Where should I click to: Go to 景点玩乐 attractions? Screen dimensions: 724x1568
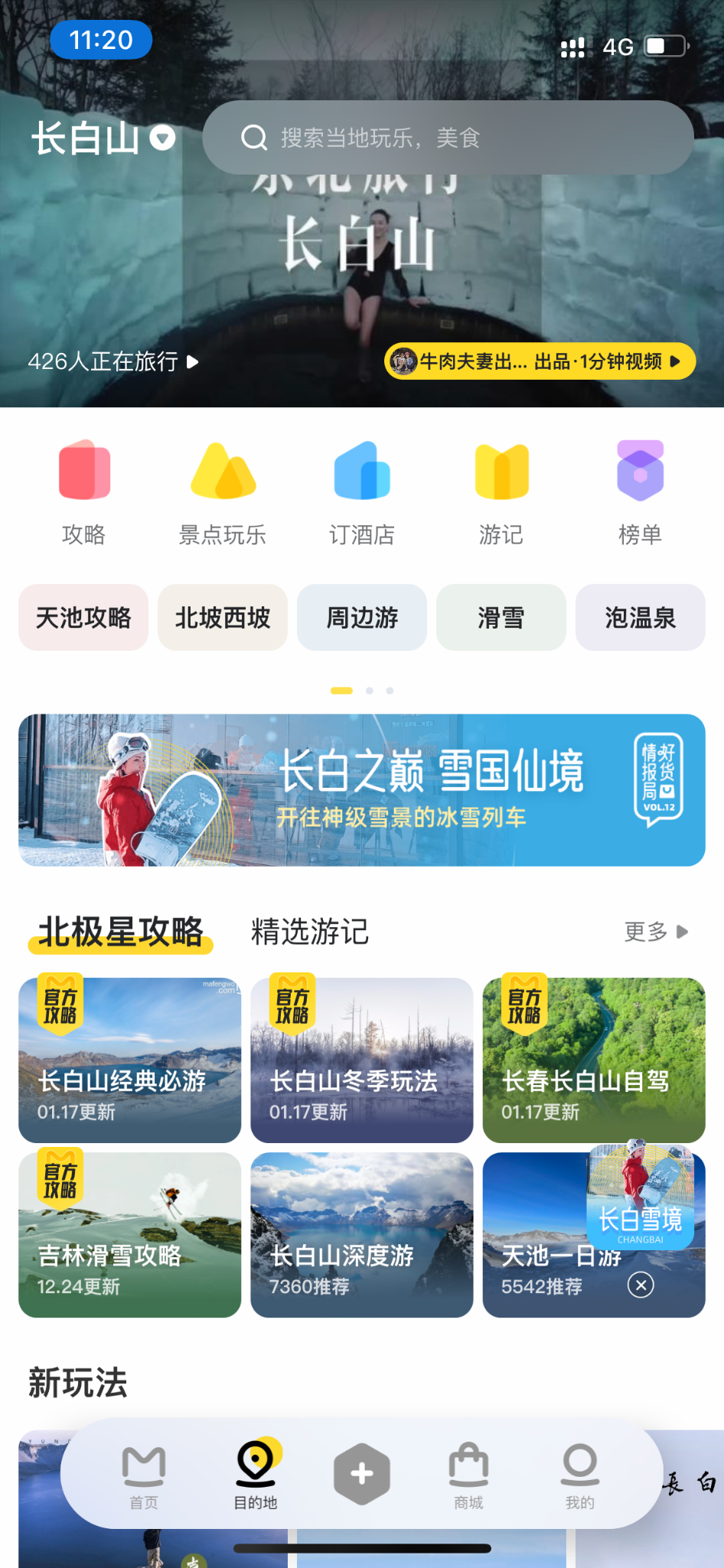point(223,492)
